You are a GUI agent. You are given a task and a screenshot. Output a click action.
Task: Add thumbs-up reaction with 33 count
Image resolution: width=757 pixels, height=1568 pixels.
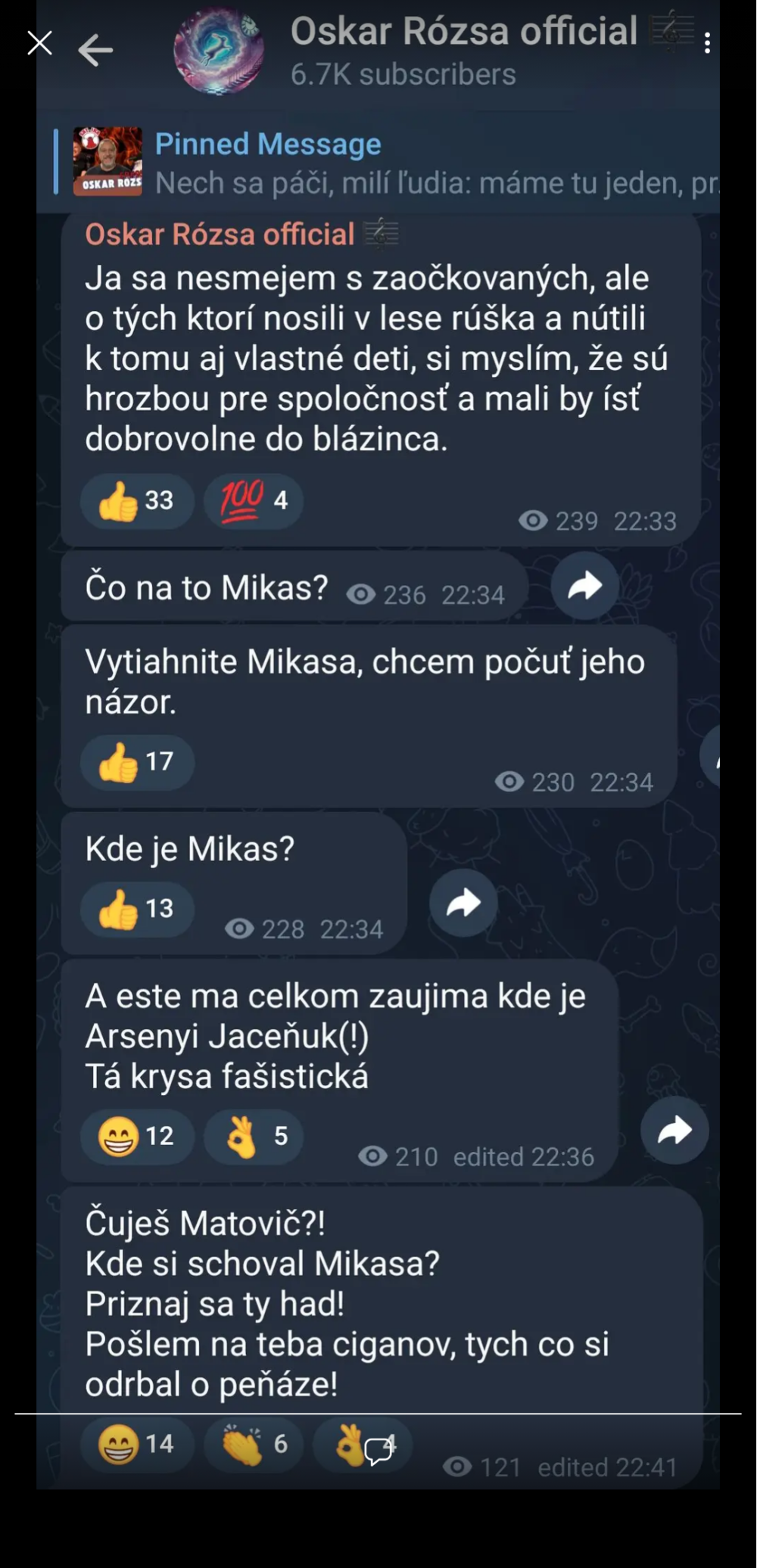coord(137,500)
